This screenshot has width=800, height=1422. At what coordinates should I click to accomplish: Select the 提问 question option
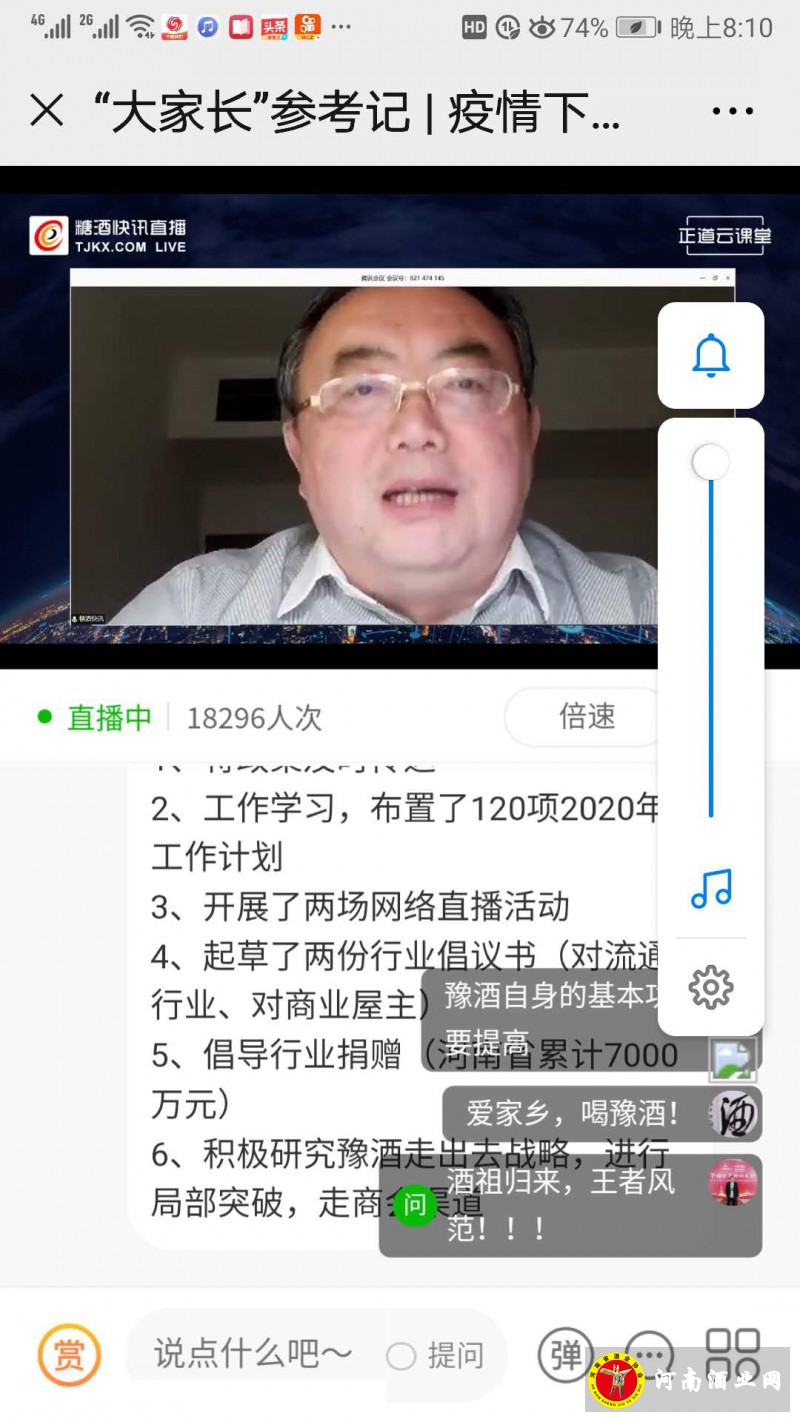click(437, 1356)
